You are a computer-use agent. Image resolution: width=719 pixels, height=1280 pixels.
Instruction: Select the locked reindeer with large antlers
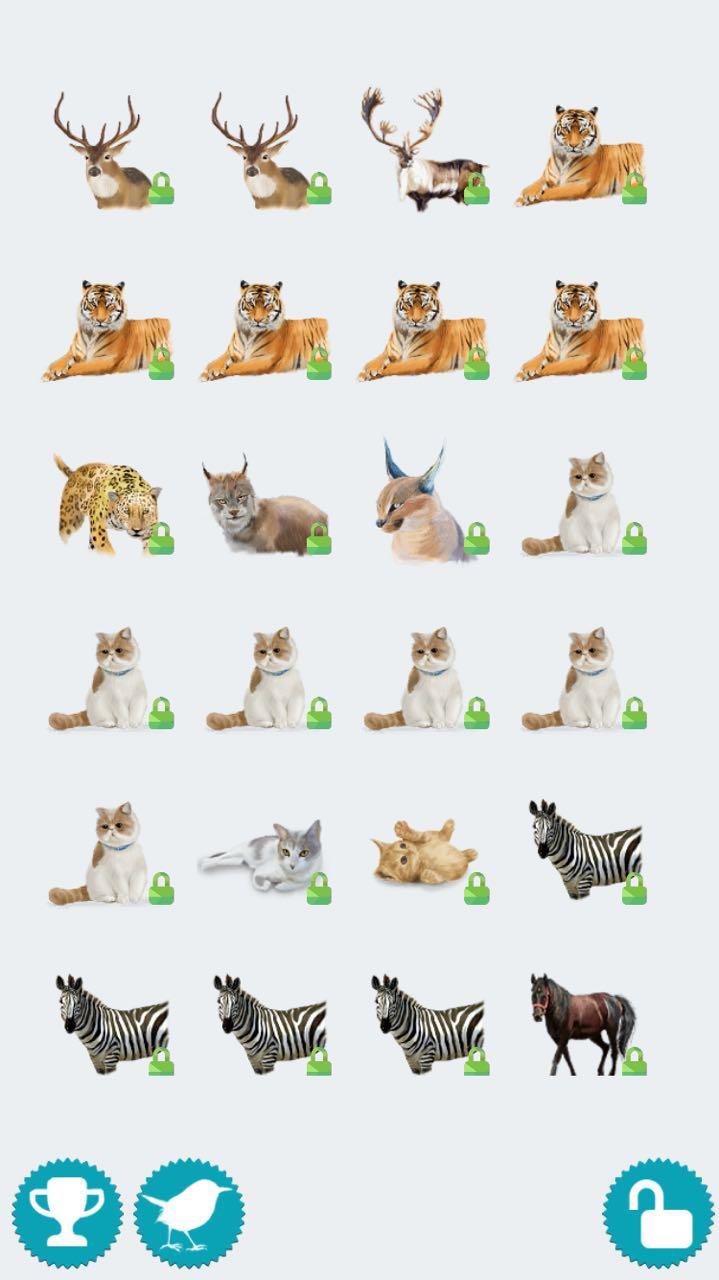click(x=425, y=149)
